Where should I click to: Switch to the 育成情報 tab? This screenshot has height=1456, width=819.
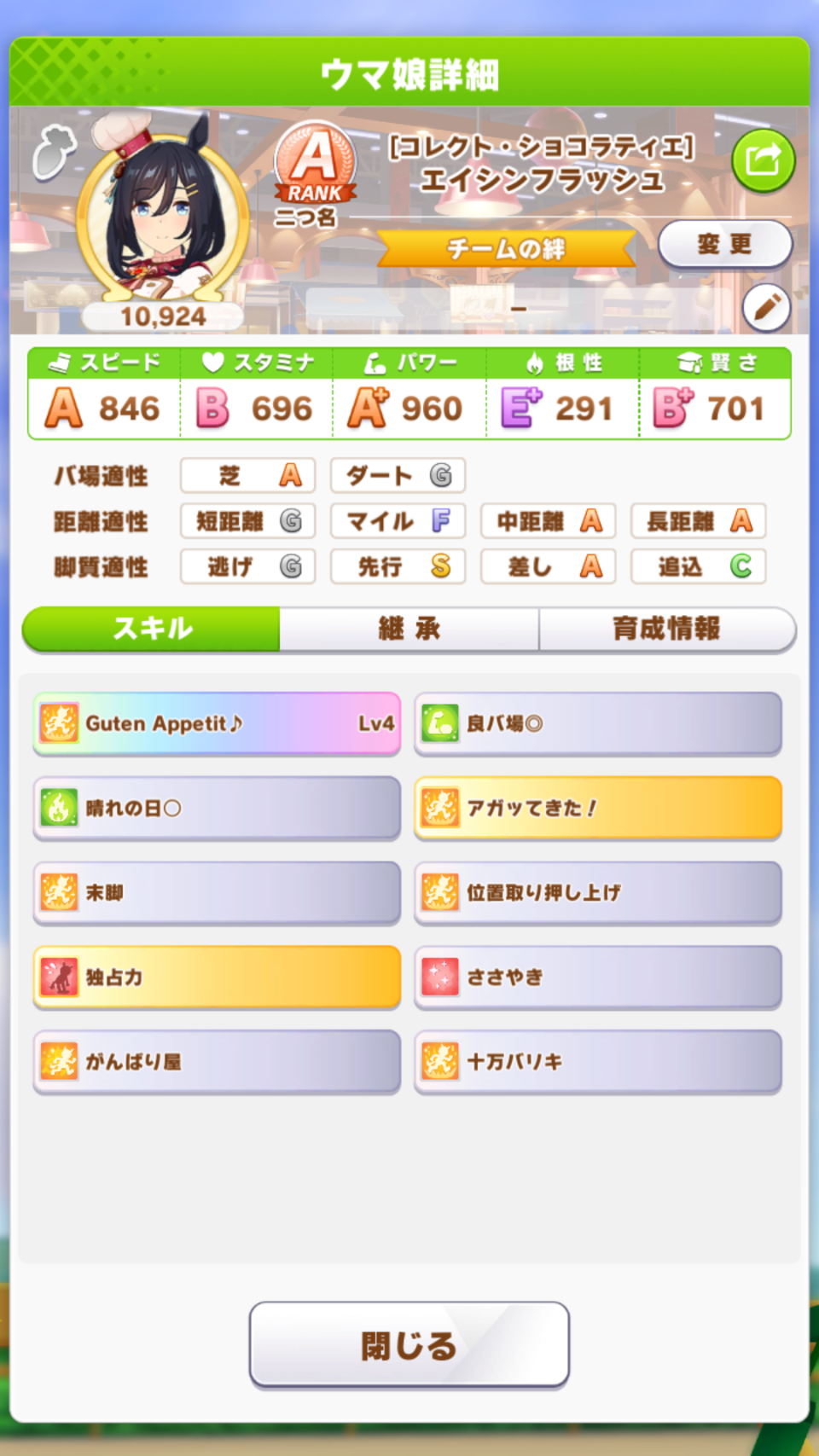(667, 629)
